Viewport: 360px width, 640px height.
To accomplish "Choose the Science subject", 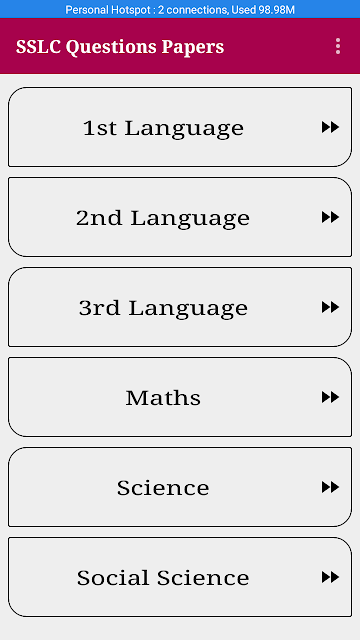I will point(180,487).
